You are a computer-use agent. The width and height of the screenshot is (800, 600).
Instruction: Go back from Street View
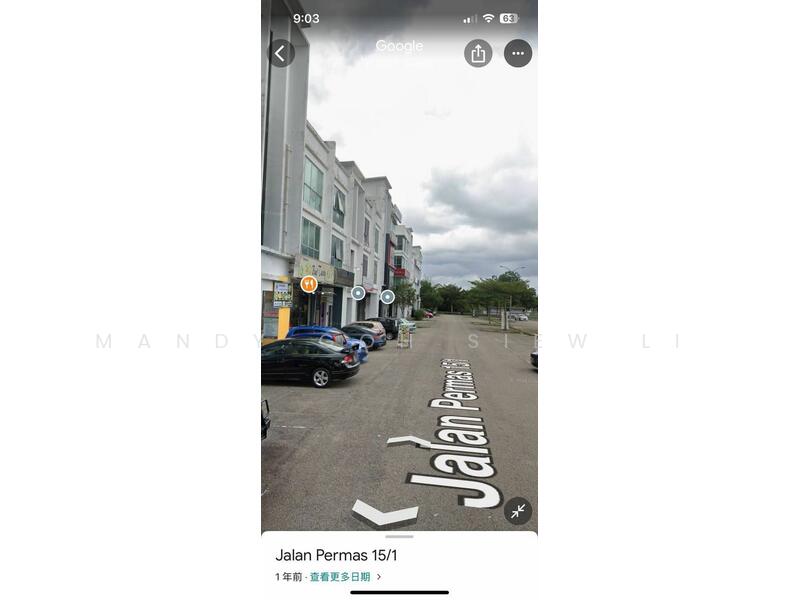pos(280,53)
